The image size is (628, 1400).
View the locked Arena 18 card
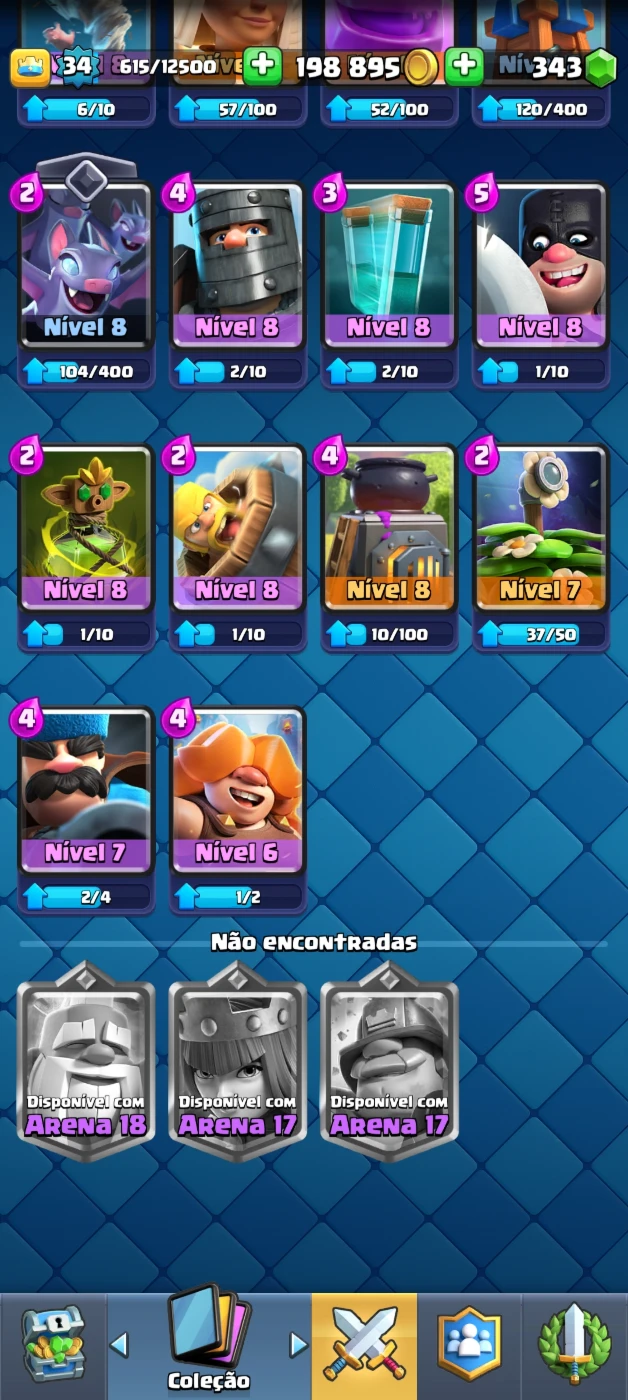pyautogui.click(x=86, y=1062)
